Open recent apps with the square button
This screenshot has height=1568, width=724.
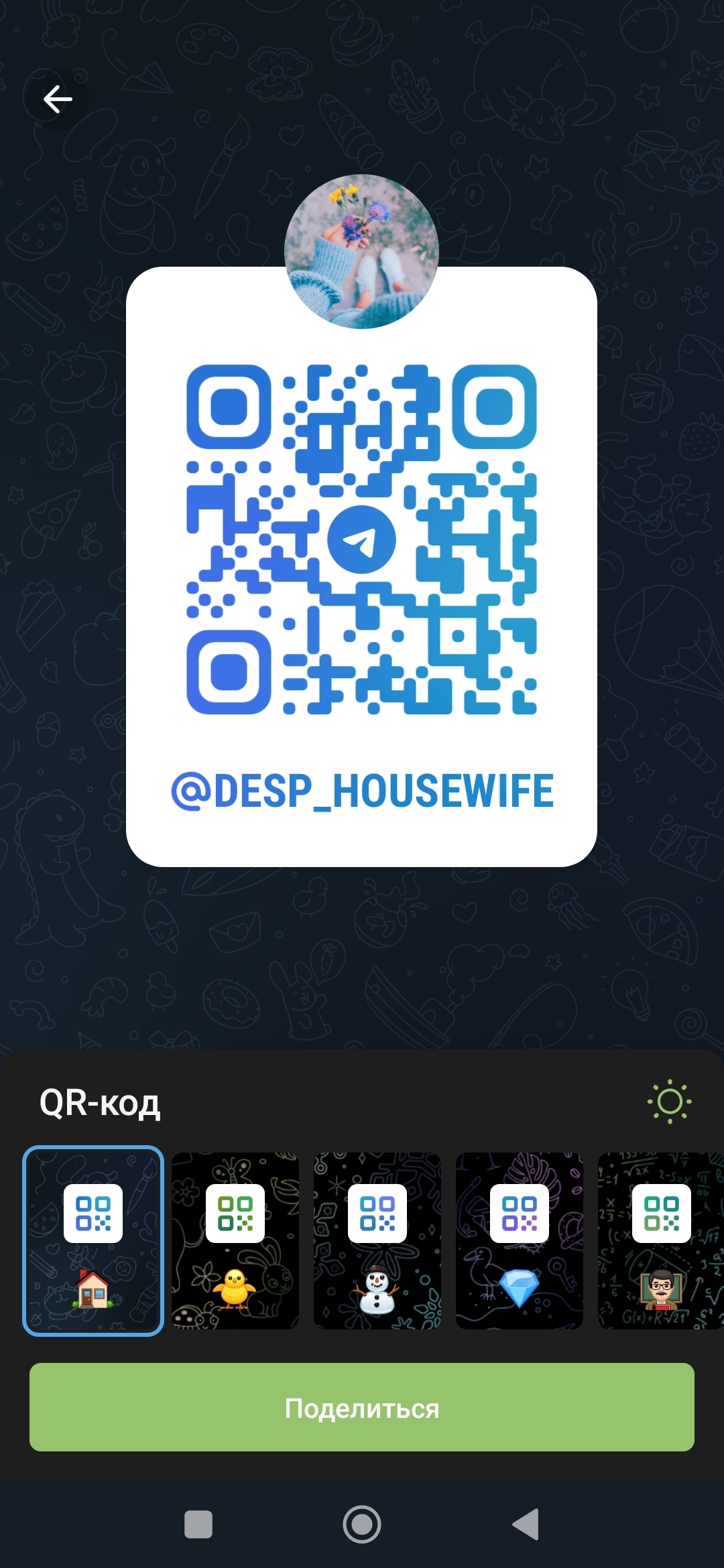(198, 1524)
